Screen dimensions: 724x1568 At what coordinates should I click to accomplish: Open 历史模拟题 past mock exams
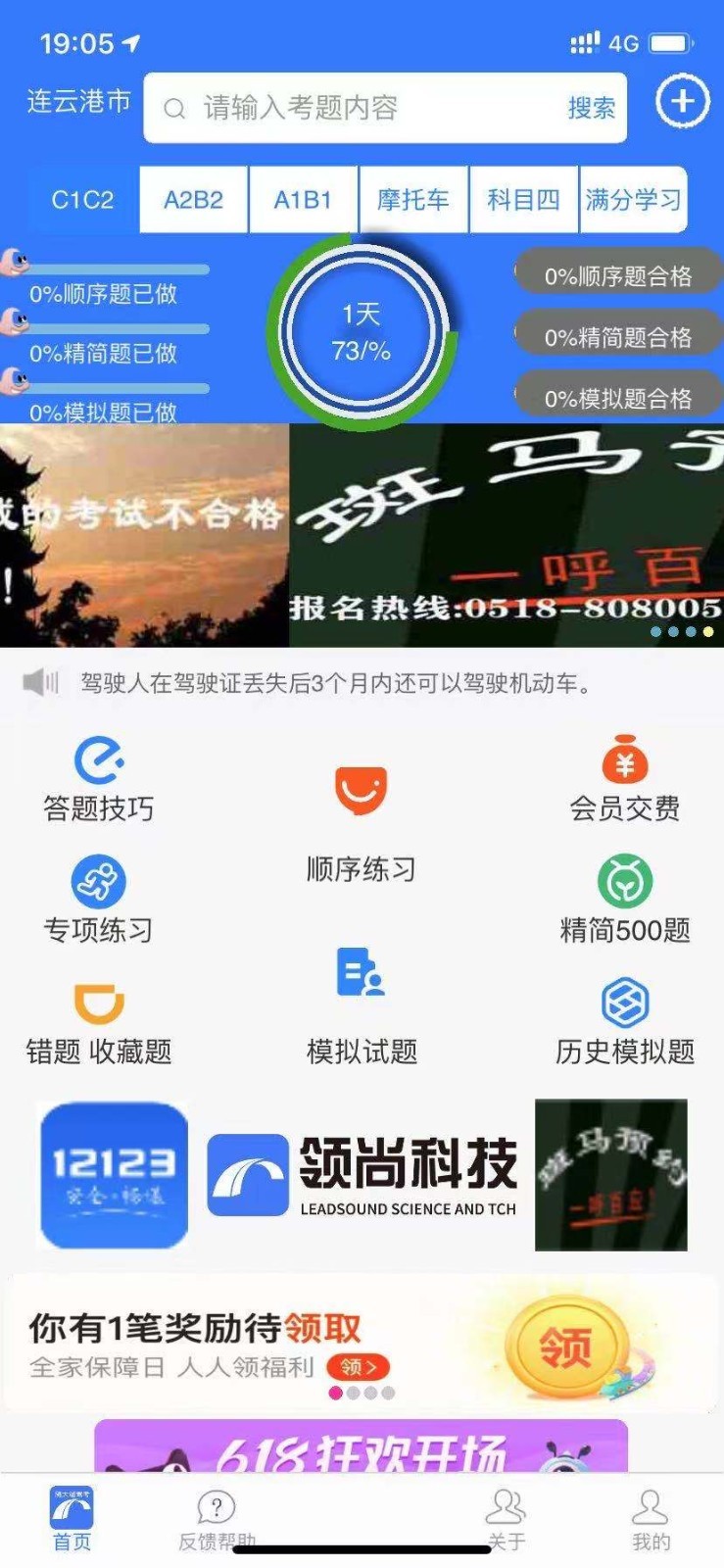click(624, 1024)
